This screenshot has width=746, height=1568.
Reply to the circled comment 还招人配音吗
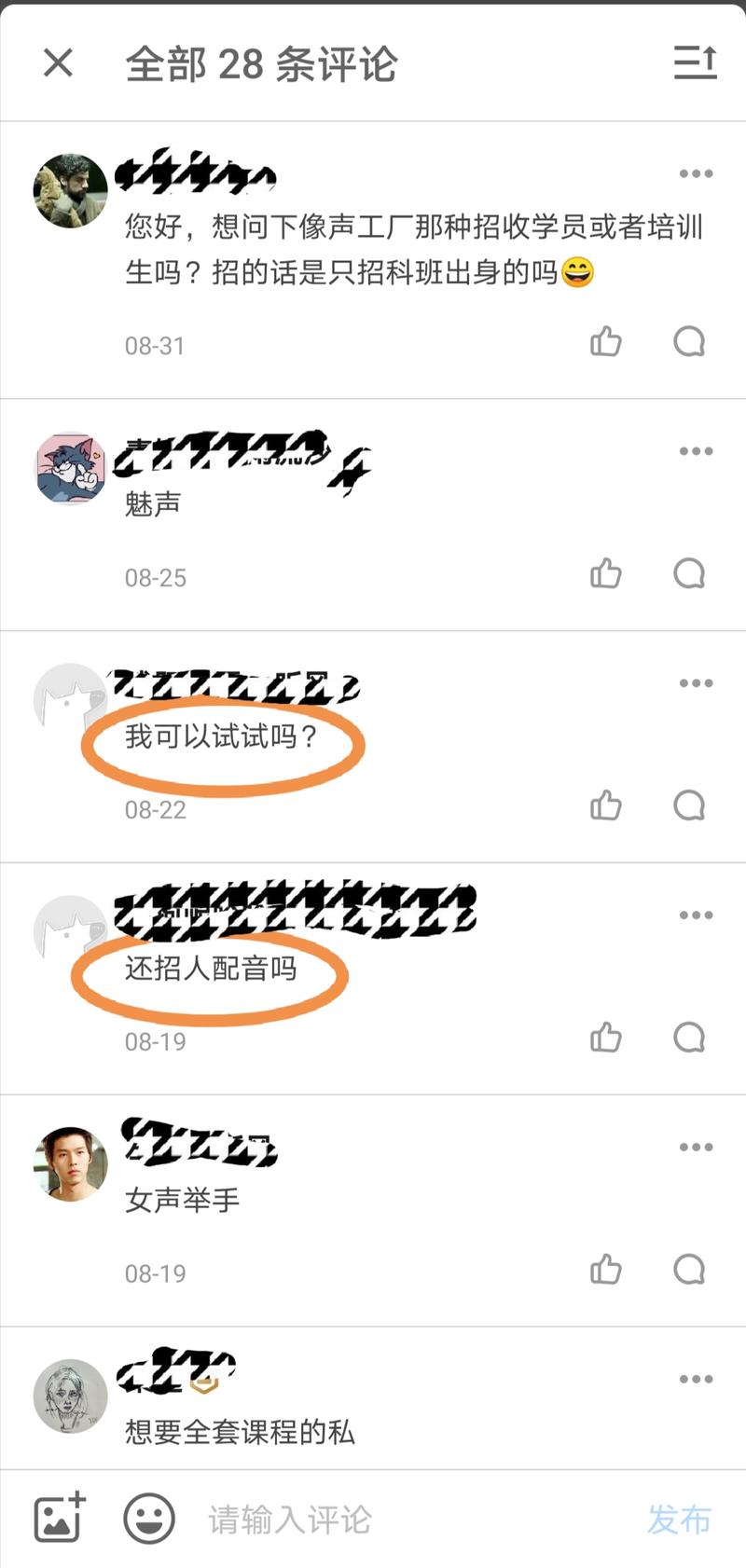[x=689, y=1038]
